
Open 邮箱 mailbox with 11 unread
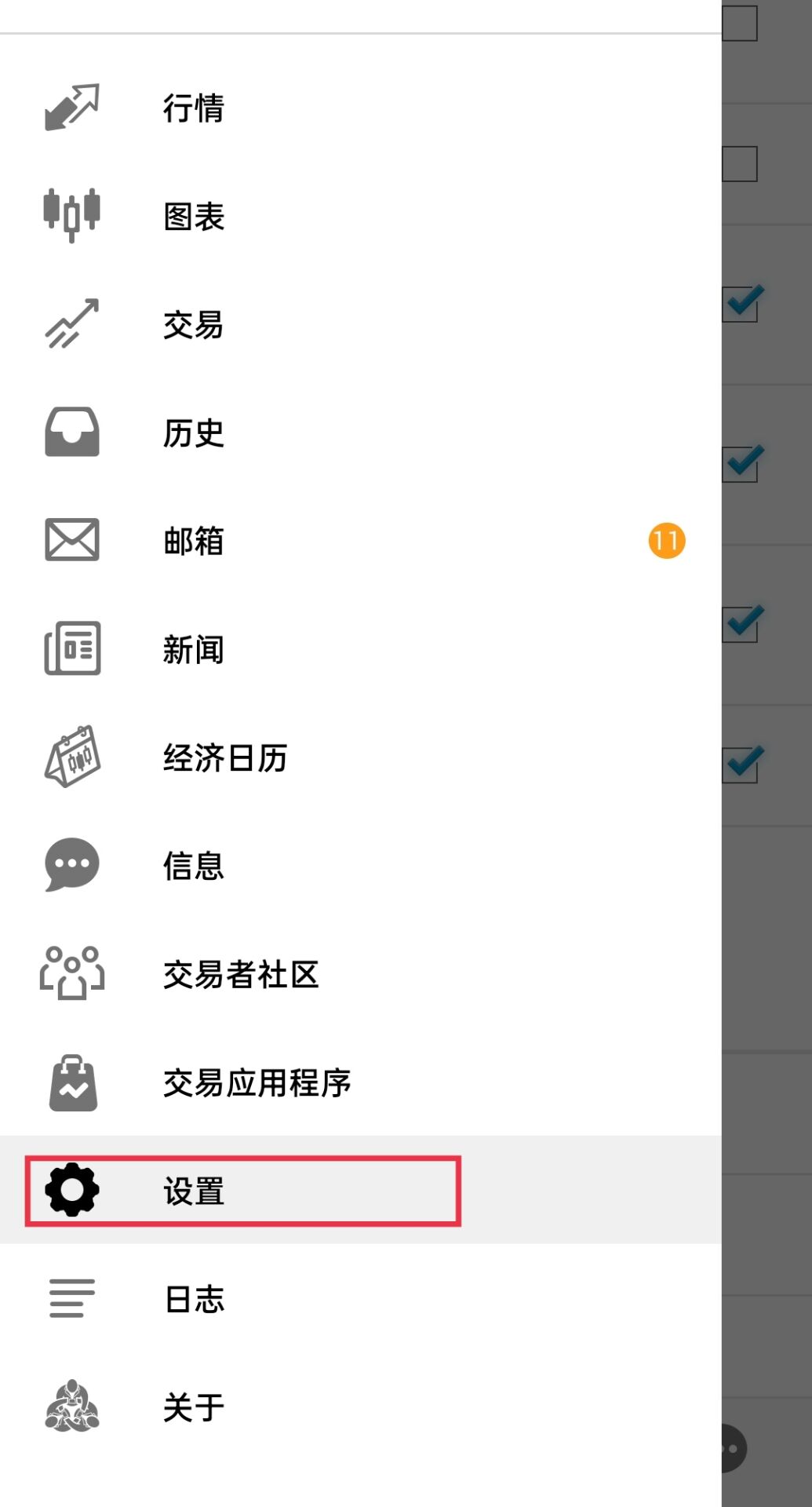pos(194,541)
